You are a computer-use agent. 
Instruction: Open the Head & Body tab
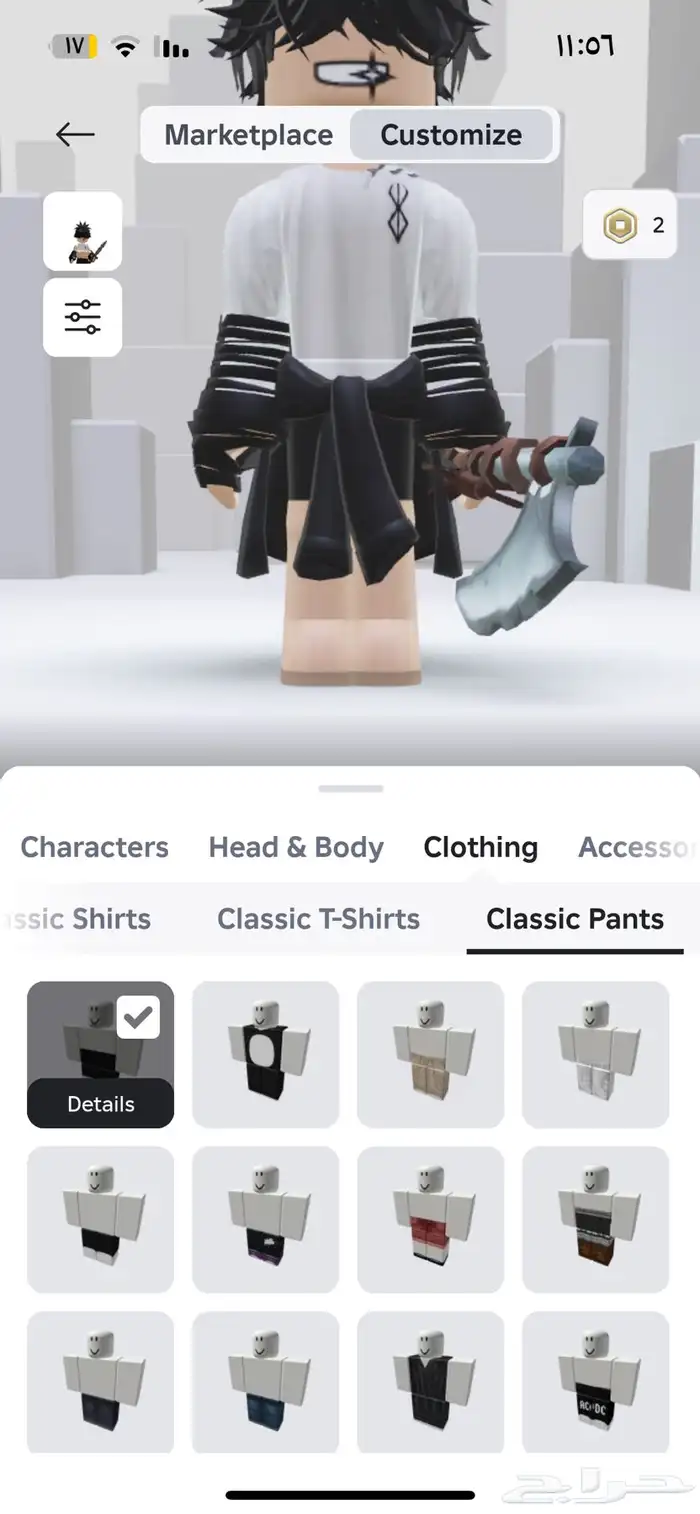pos(296,847)
